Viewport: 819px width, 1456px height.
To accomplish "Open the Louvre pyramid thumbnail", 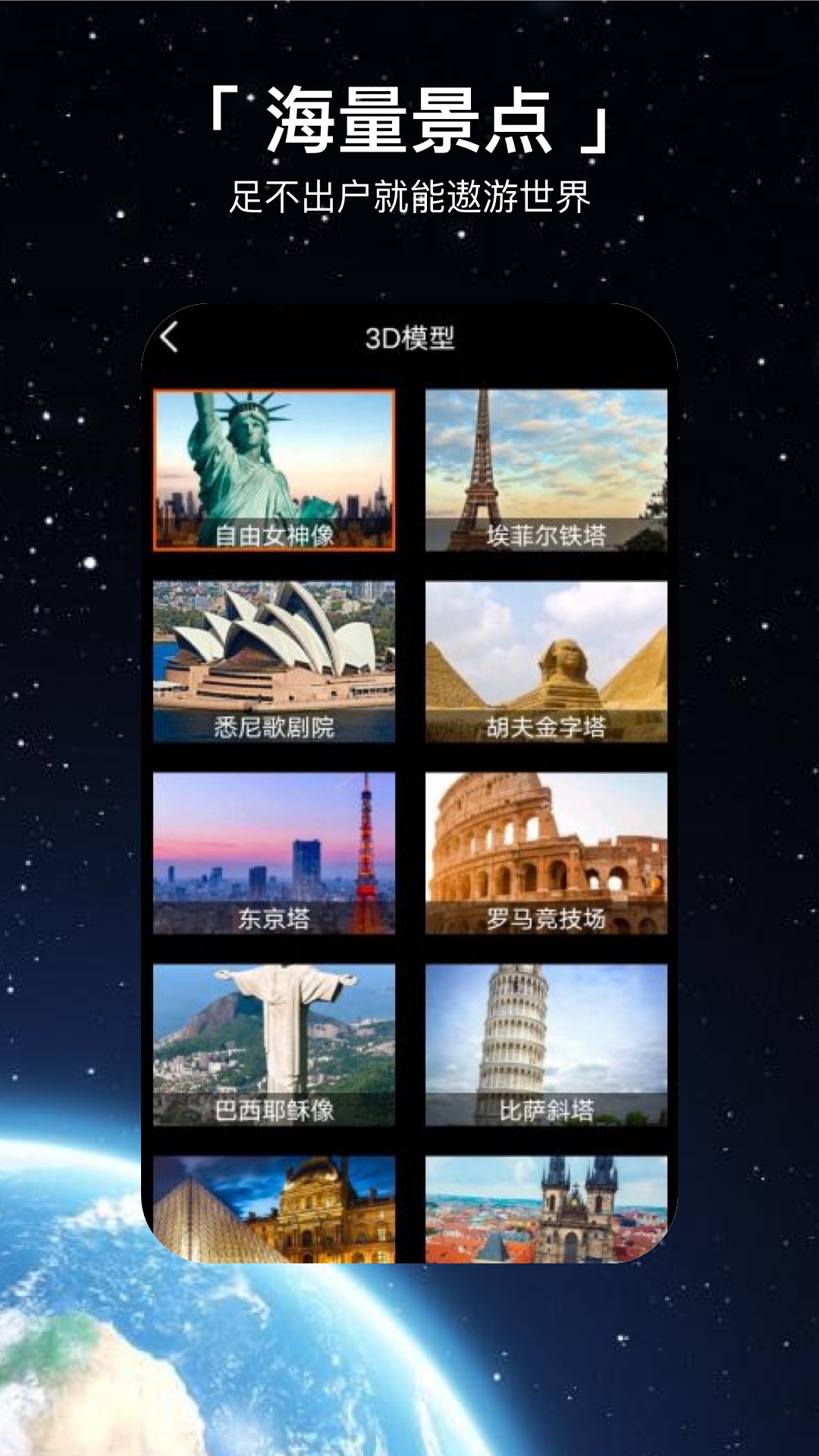I will [x=277, y=1198].
